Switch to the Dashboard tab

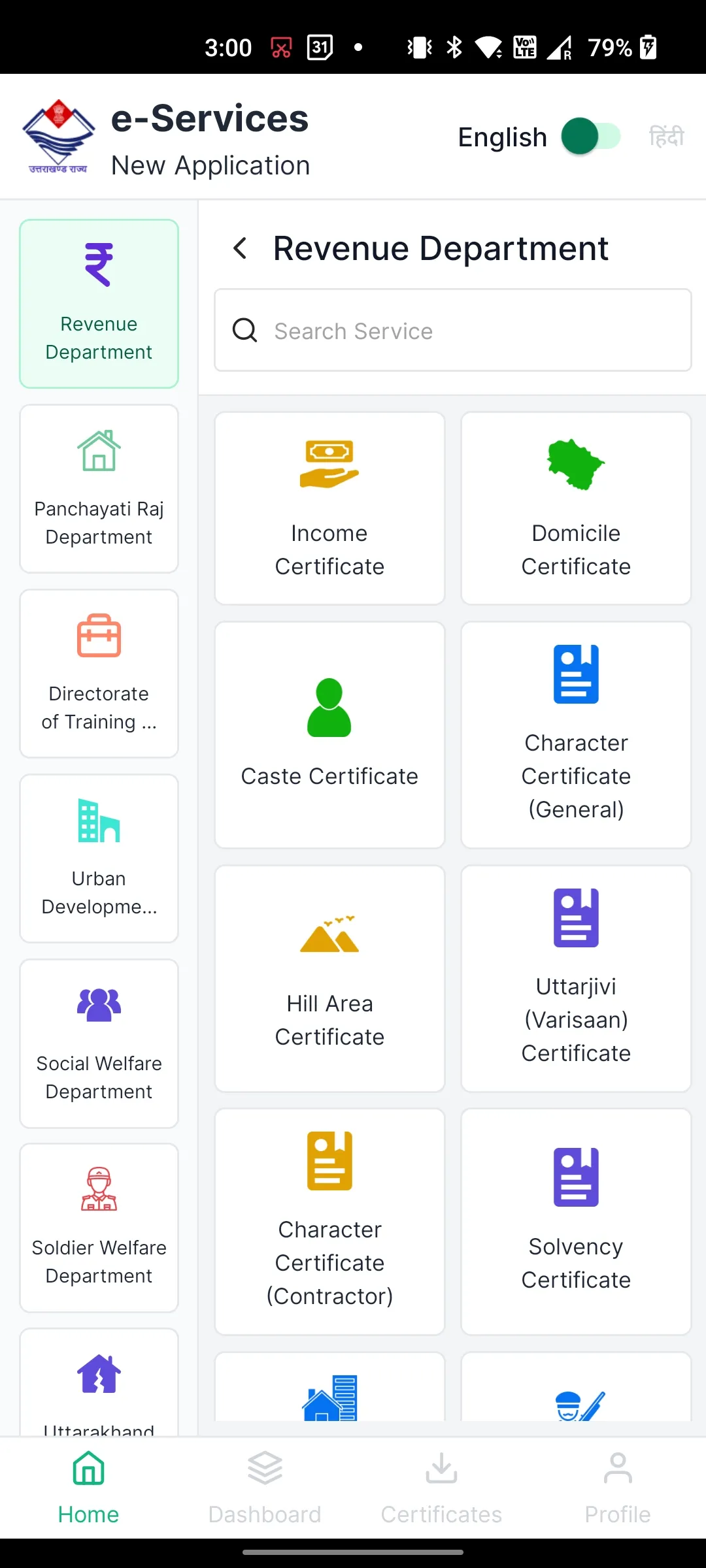265,1488
